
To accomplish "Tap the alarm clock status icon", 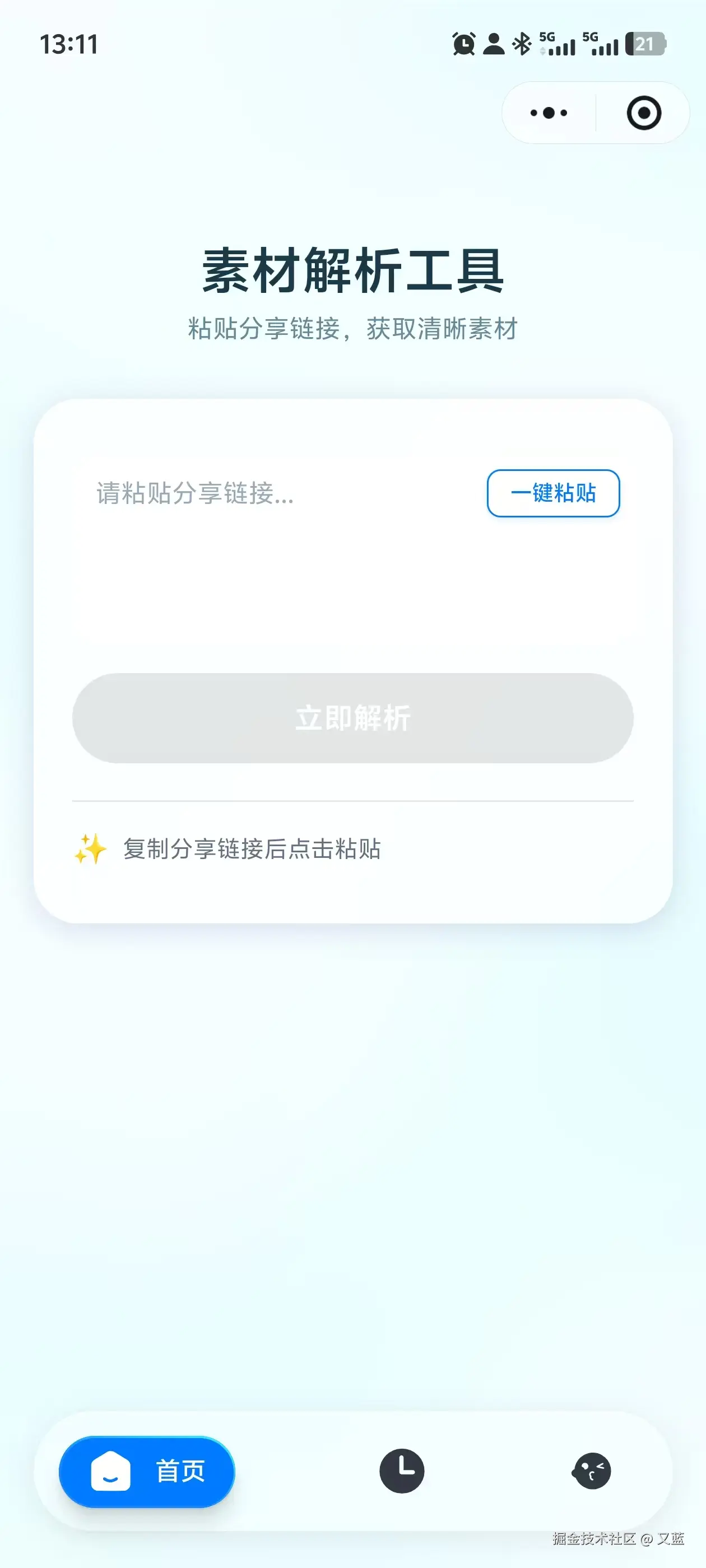I will click(462, 43).
